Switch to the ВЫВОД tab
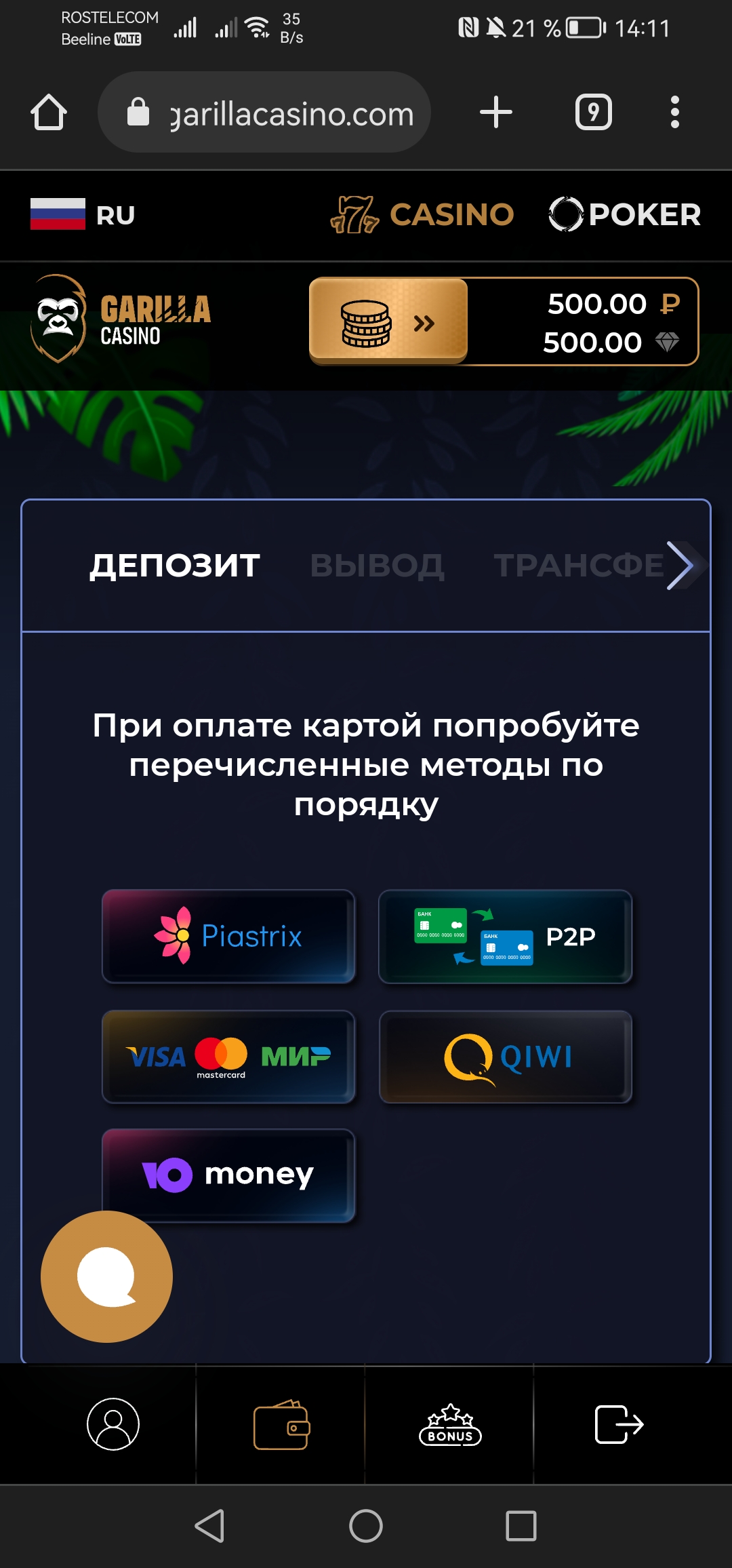732x1568 pixels. (x=377, y=566)
